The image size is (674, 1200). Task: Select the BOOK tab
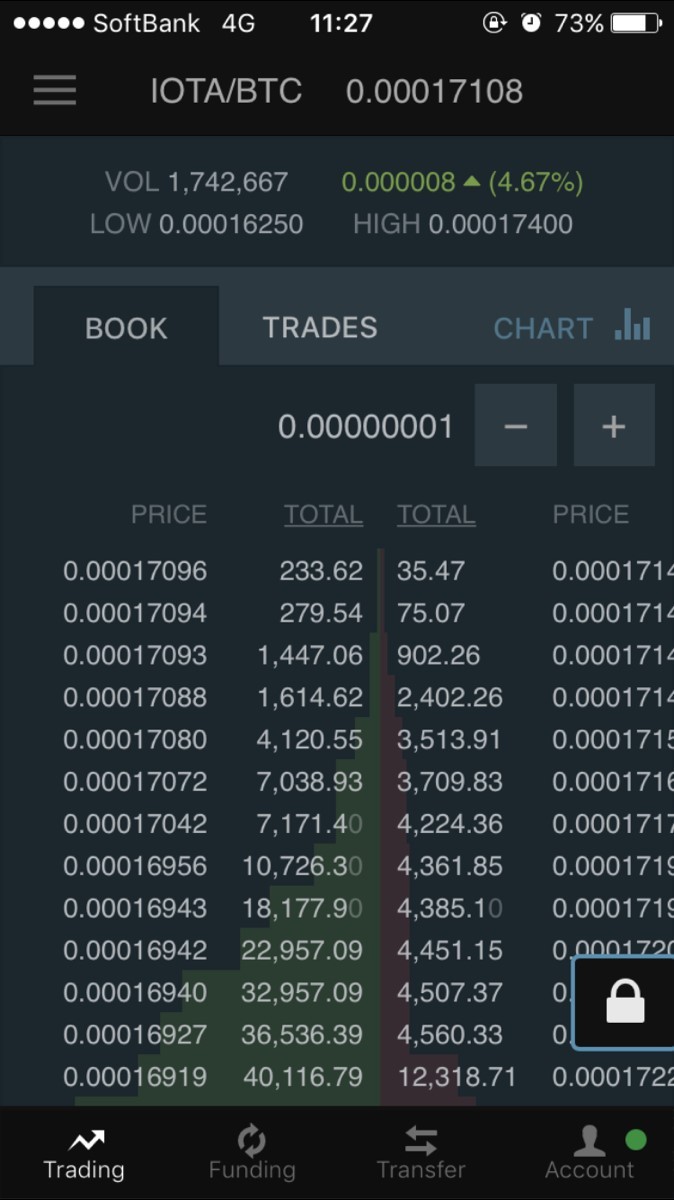[x=126, y=328]
